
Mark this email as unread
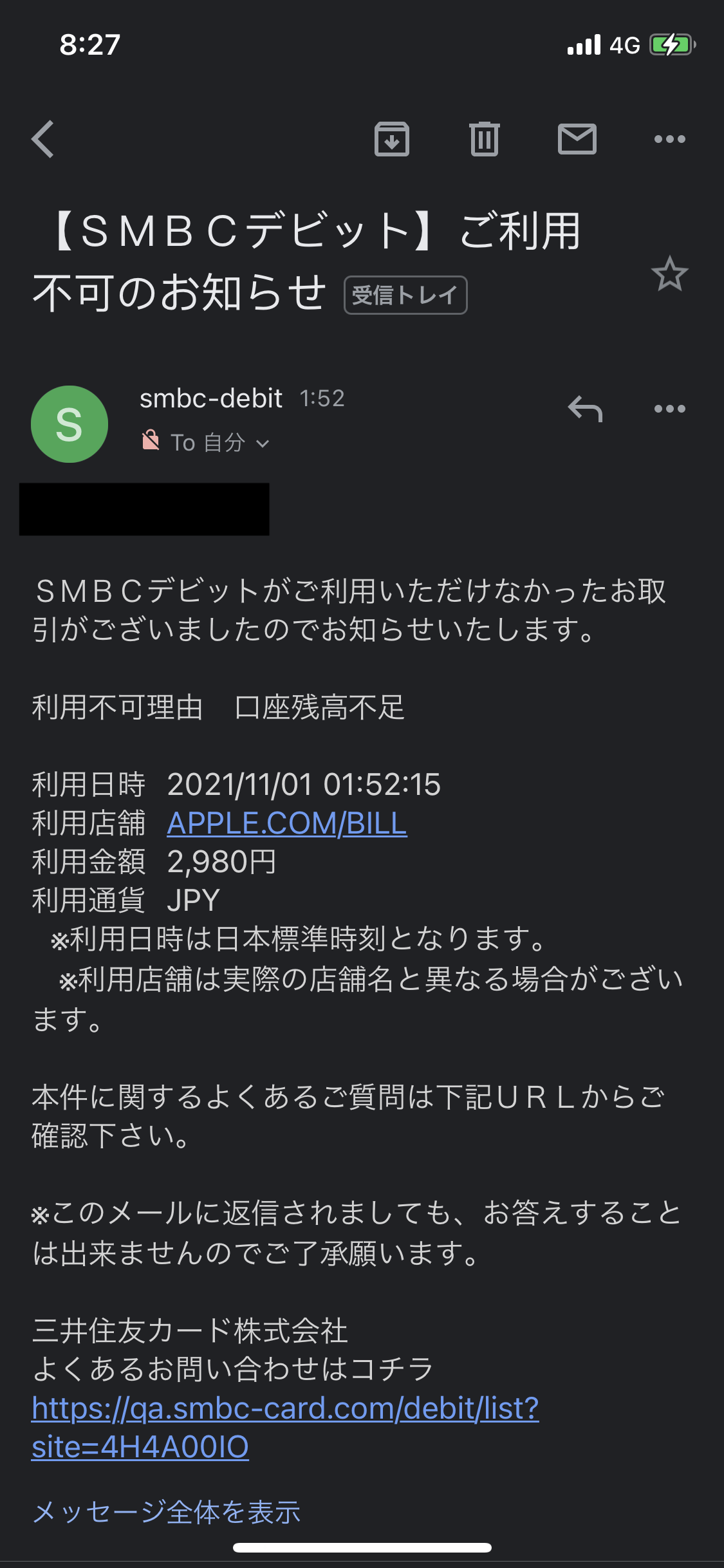tap(577, 139)
